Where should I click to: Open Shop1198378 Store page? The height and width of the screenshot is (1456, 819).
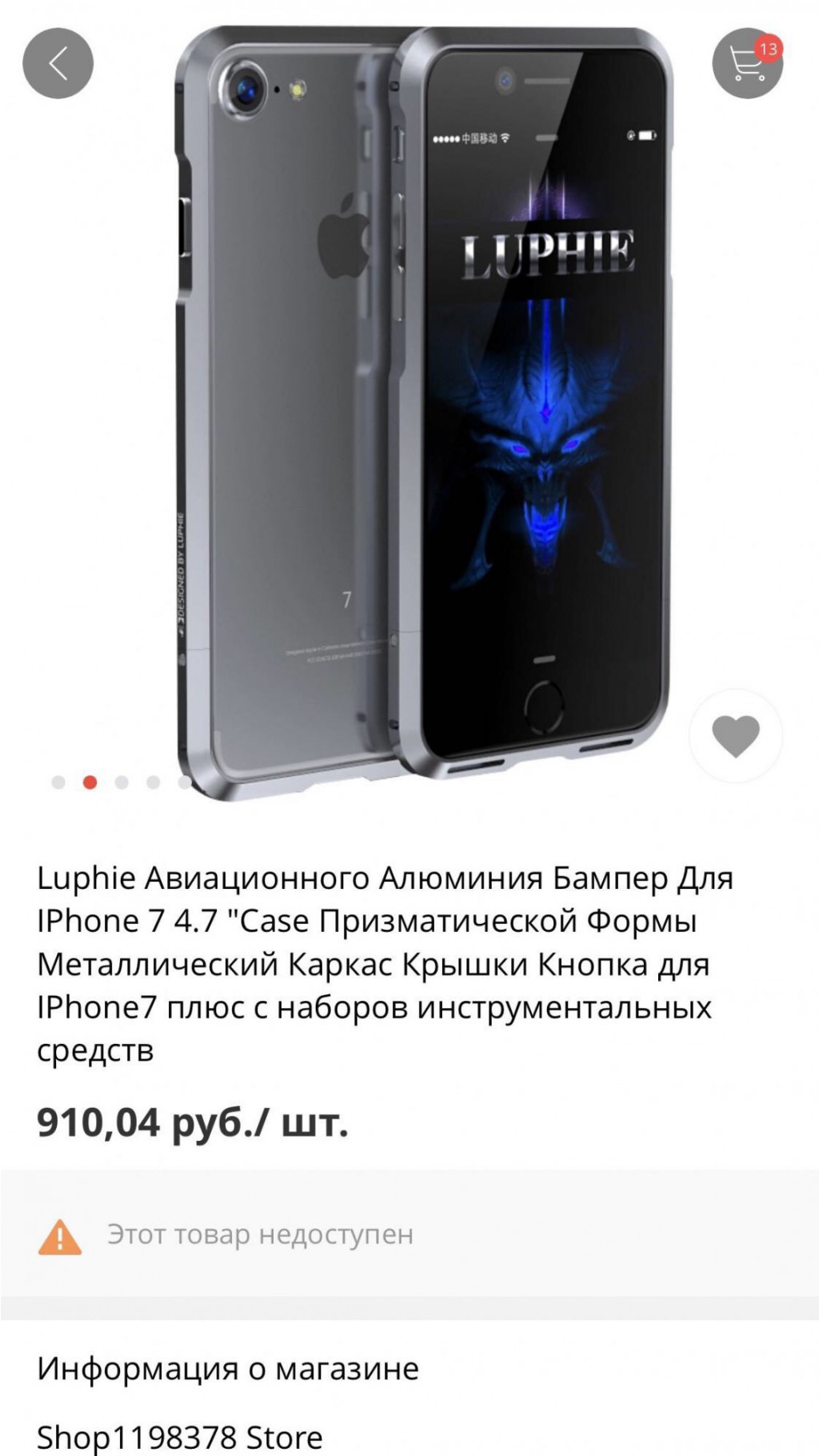180,1437
